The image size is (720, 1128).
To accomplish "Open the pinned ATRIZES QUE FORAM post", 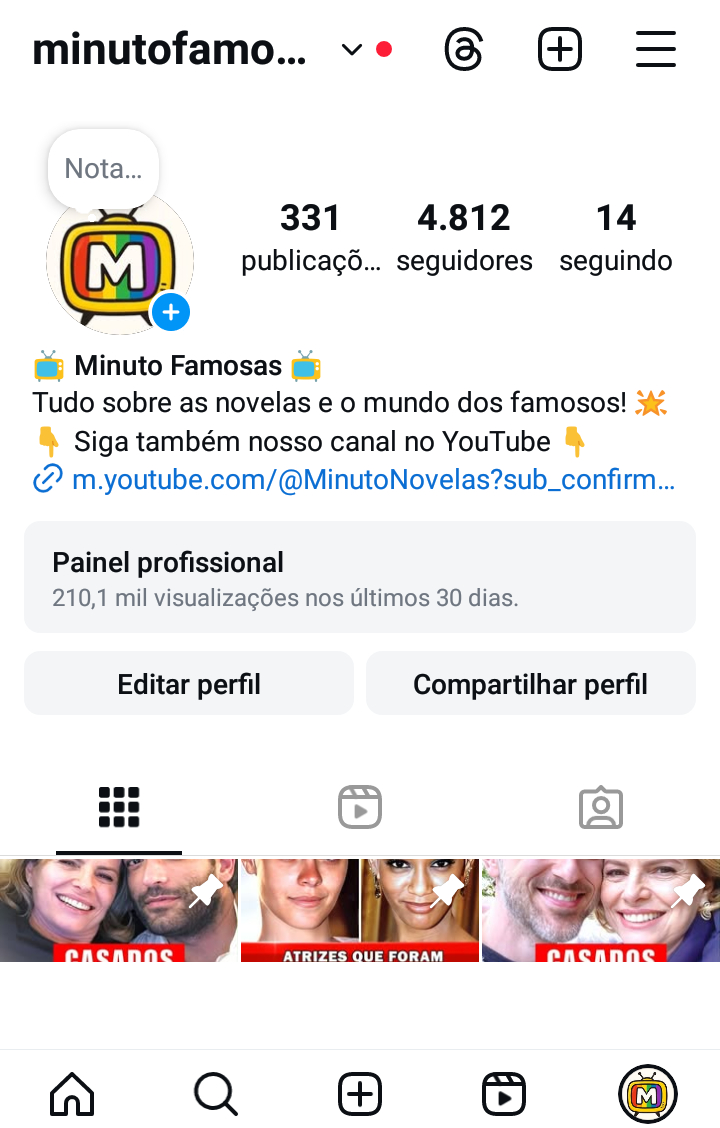I will coord(360,910).
